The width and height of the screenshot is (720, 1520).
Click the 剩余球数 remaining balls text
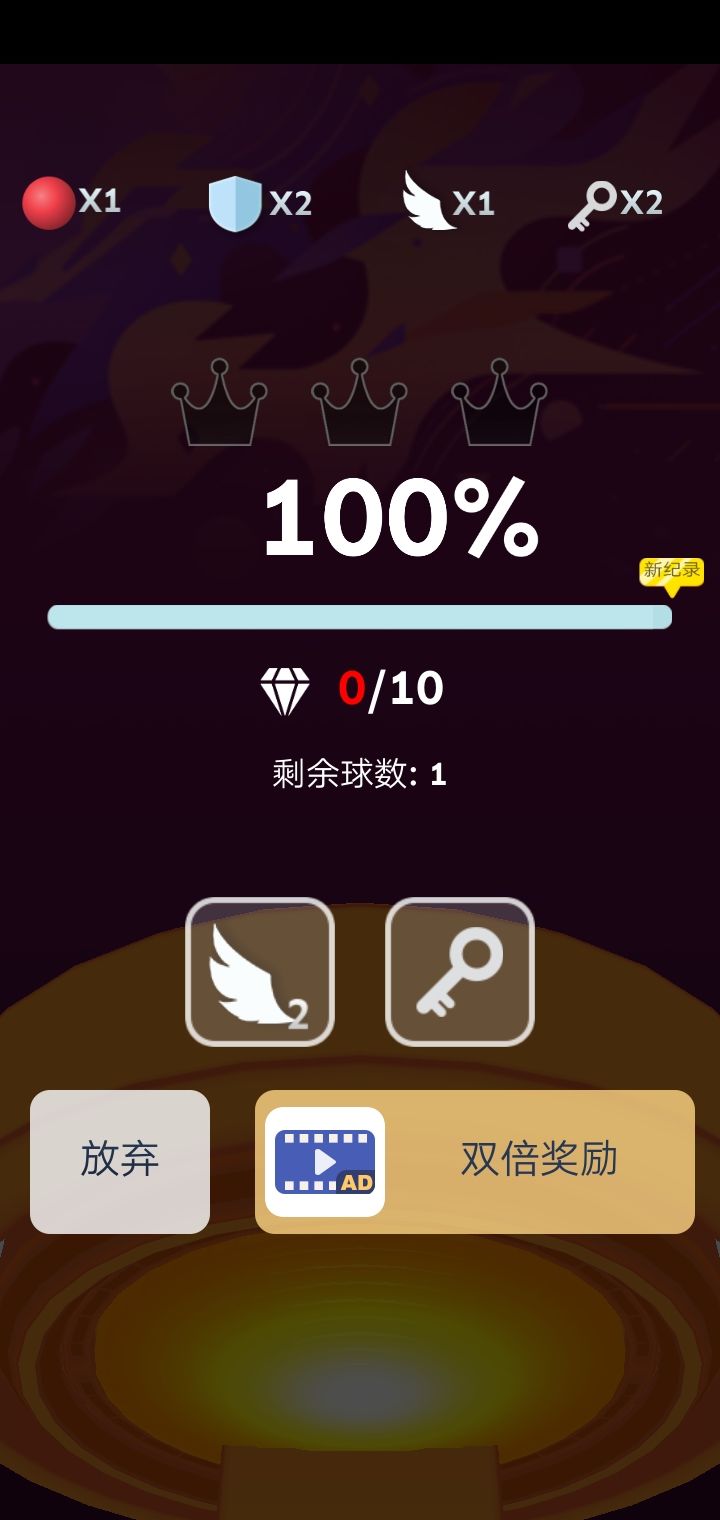(x=360, y=771)
